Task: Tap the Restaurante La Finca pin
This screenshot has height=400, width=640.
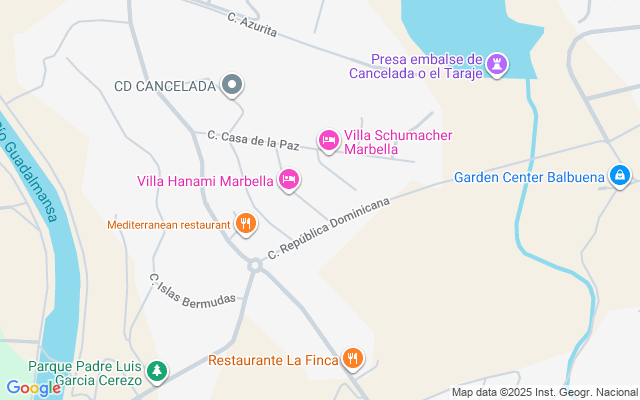Action: pos(352,359)
